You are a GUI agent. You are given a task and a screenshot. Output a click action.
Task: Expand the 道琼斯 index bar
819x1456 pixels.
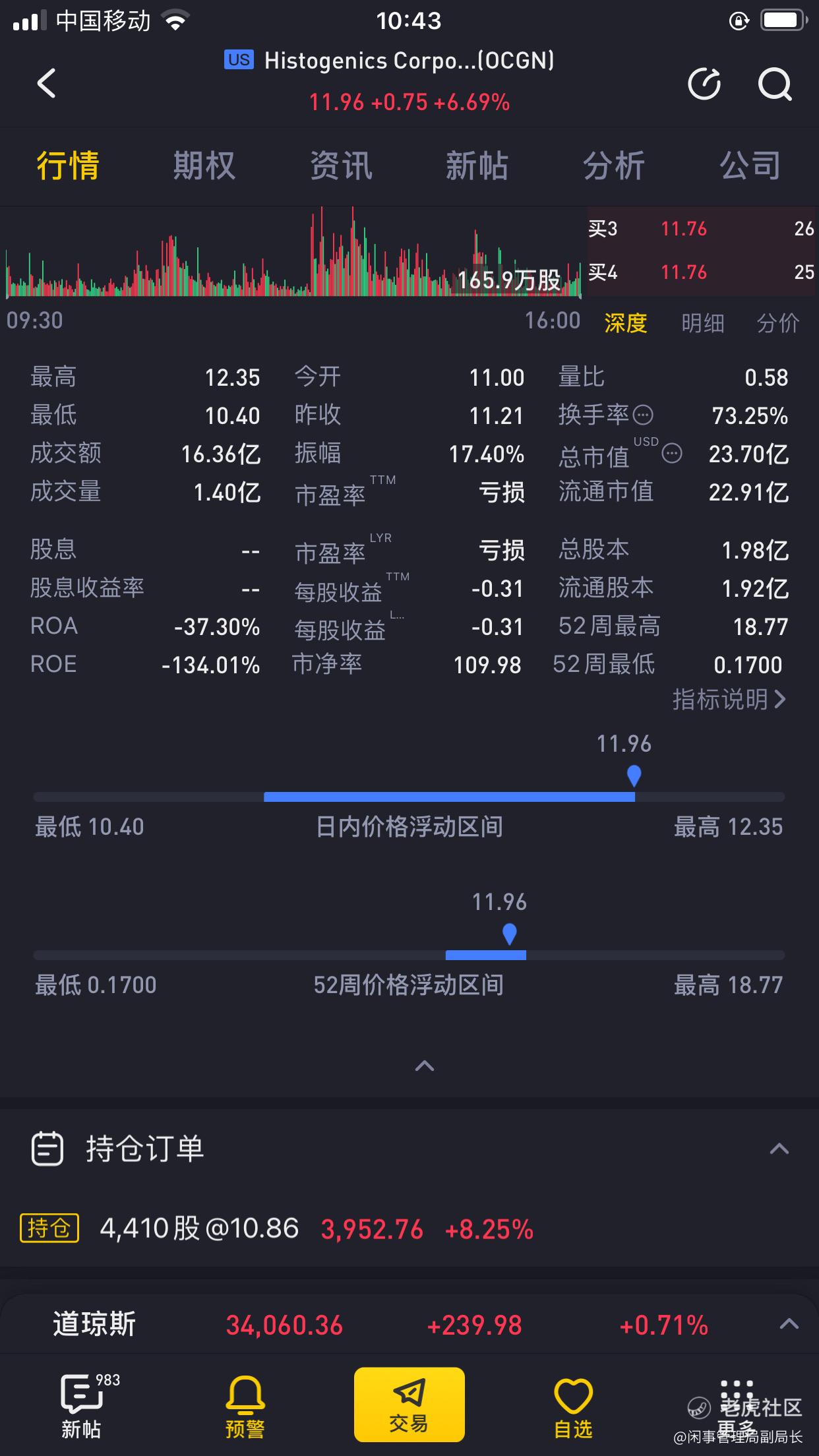click(789, 1323)
